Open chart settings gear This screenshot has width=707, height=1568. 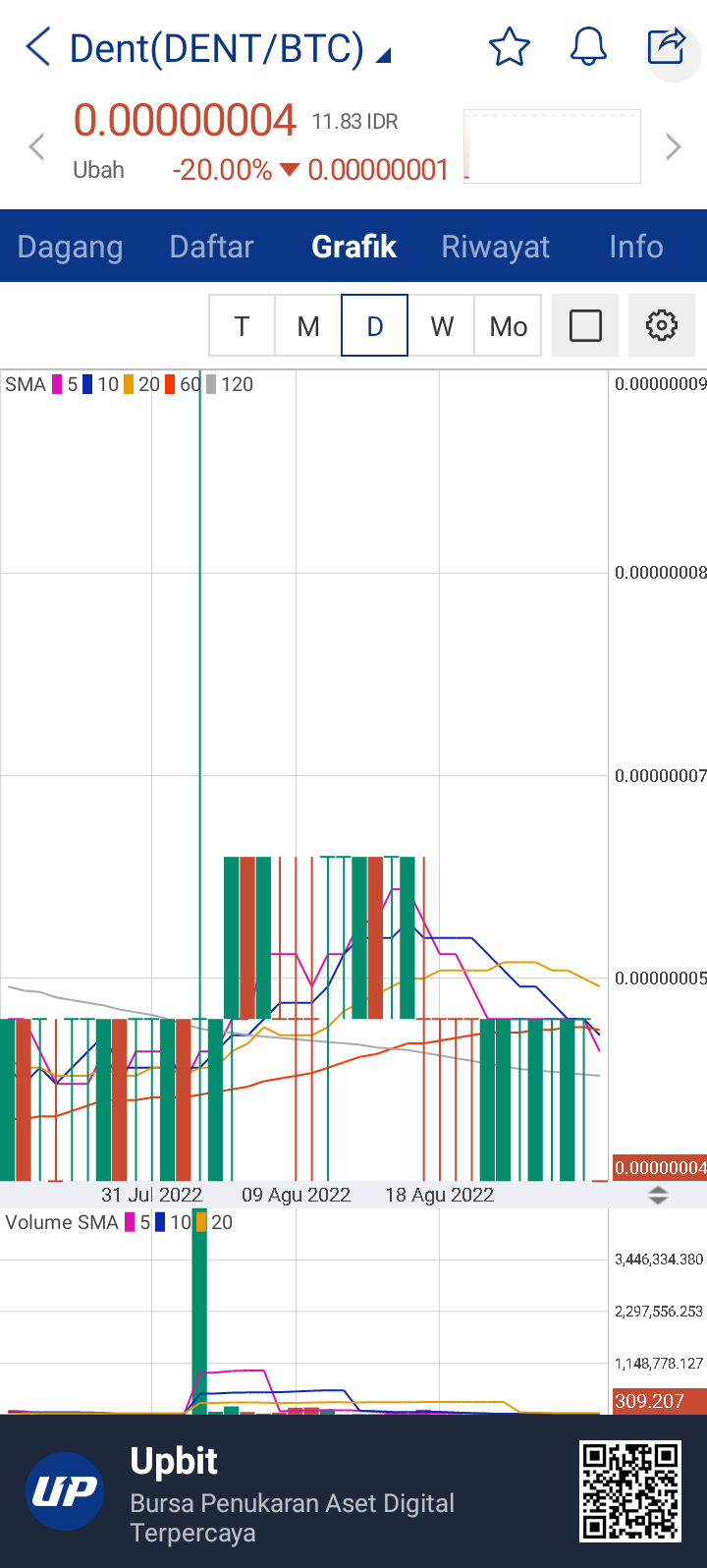pos(662,326)
